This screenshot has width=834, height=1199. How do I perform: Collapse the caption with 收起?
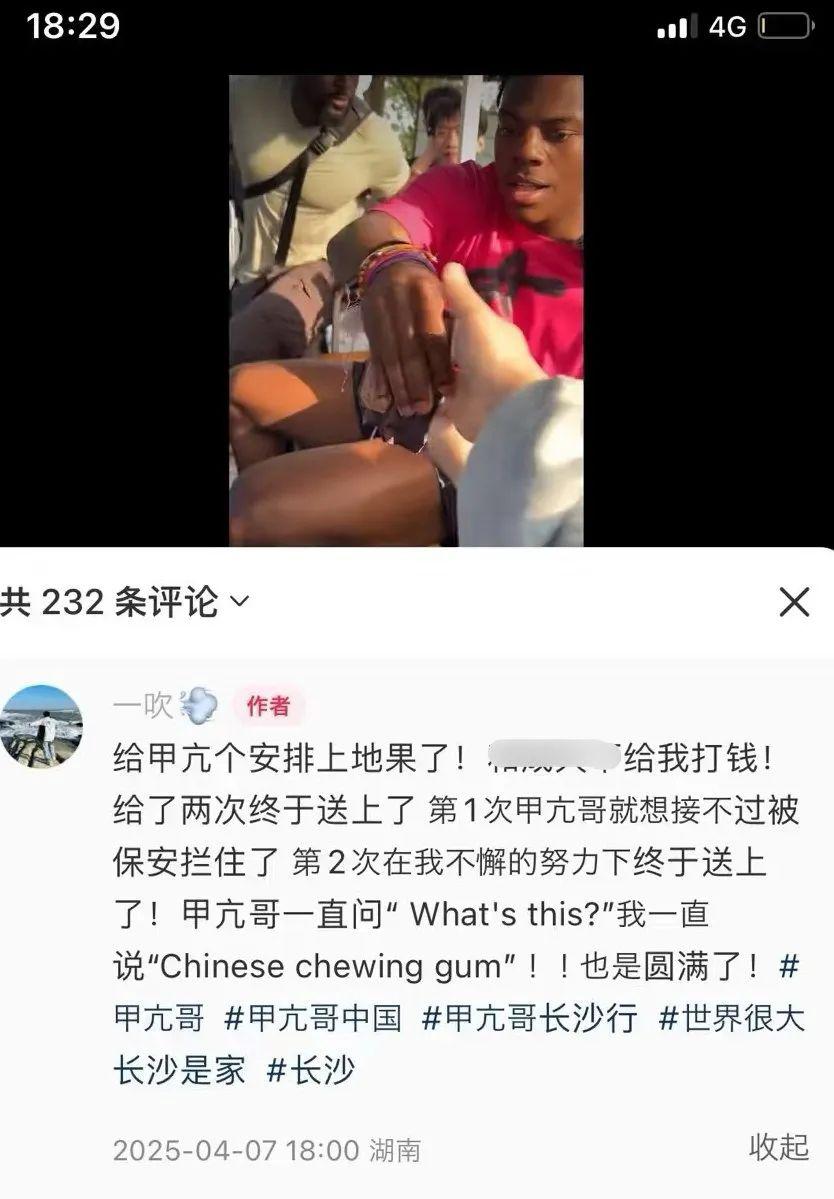pos(779,1146)
